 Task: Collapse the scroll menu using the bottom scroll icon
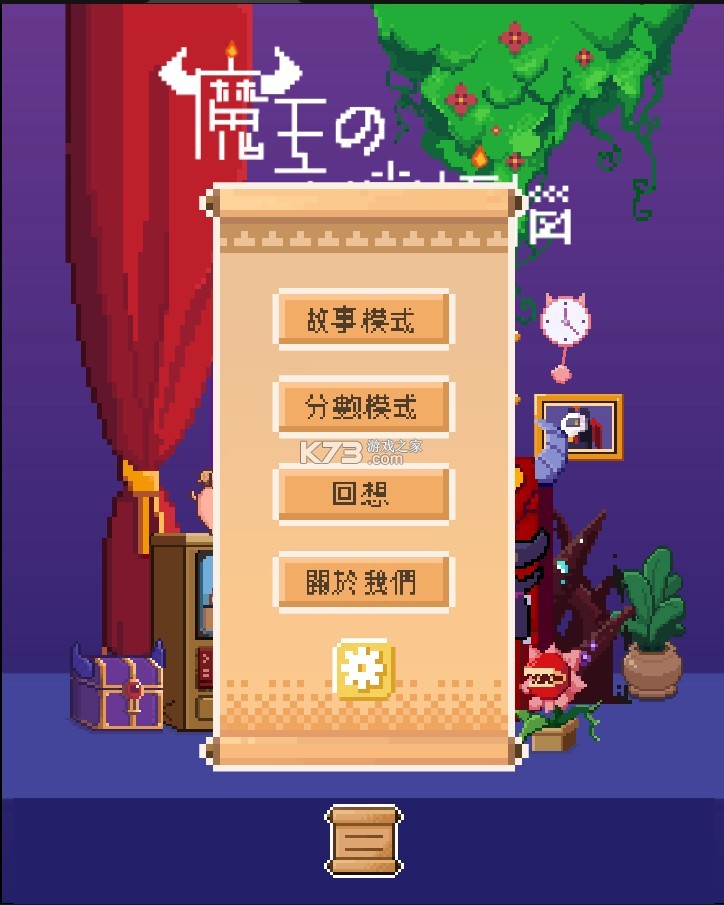(x=363, y=840)
